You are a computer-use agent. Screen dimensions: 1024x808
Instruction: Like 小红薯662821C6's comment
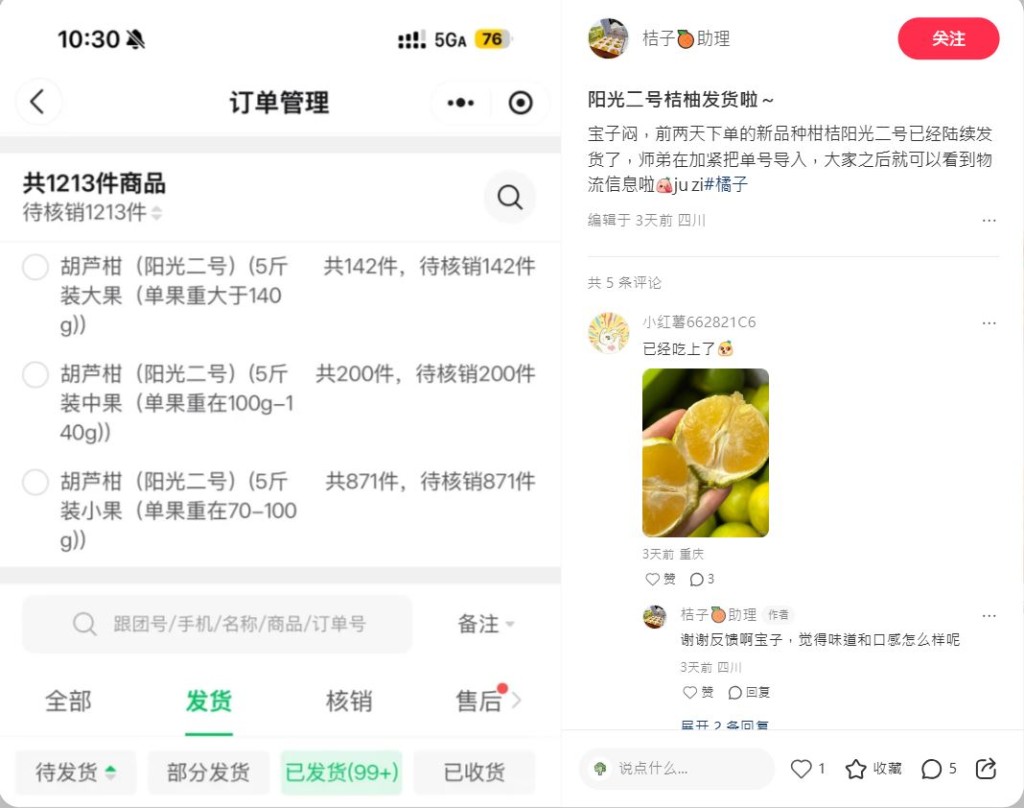[x=660, y=579]
